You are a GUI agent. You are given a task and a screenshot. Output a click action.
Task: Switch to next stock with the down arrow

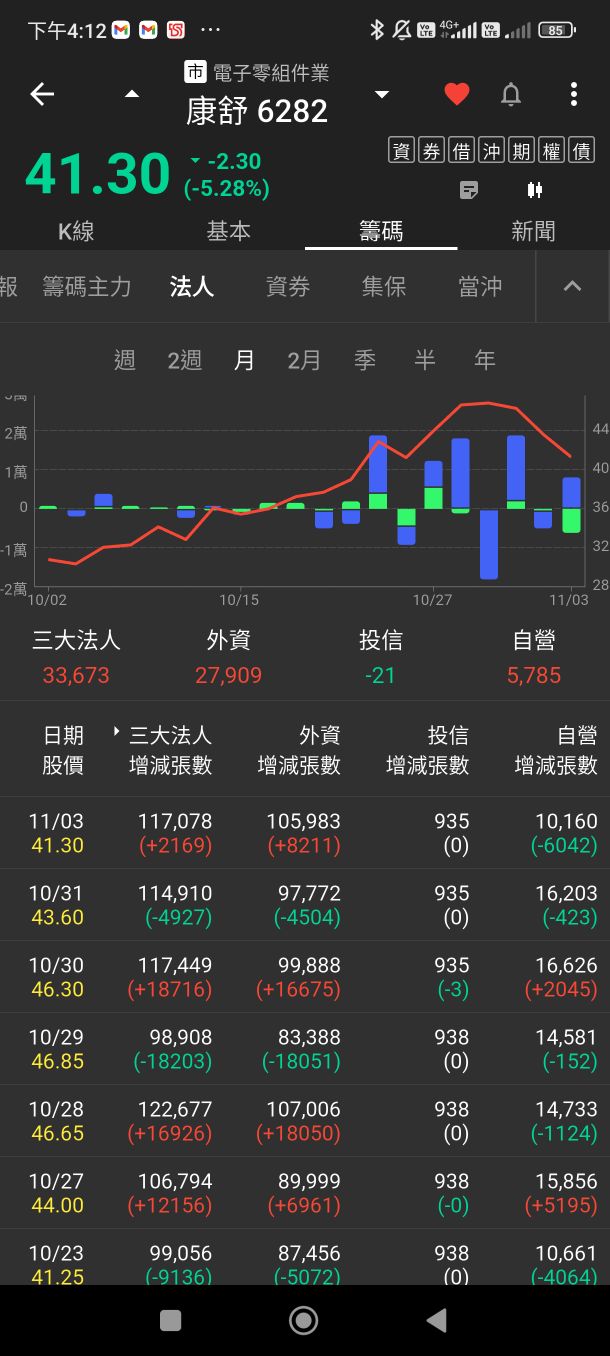point(381,95)
